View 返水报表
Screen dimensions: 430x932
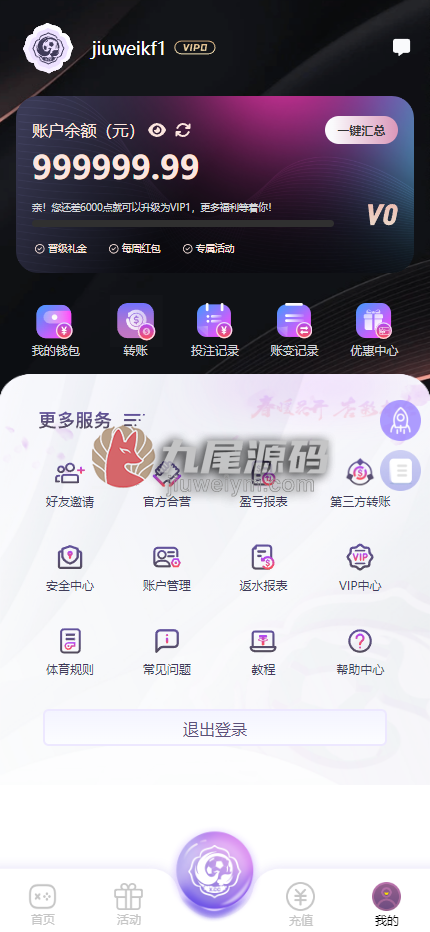tap(263, 569)
